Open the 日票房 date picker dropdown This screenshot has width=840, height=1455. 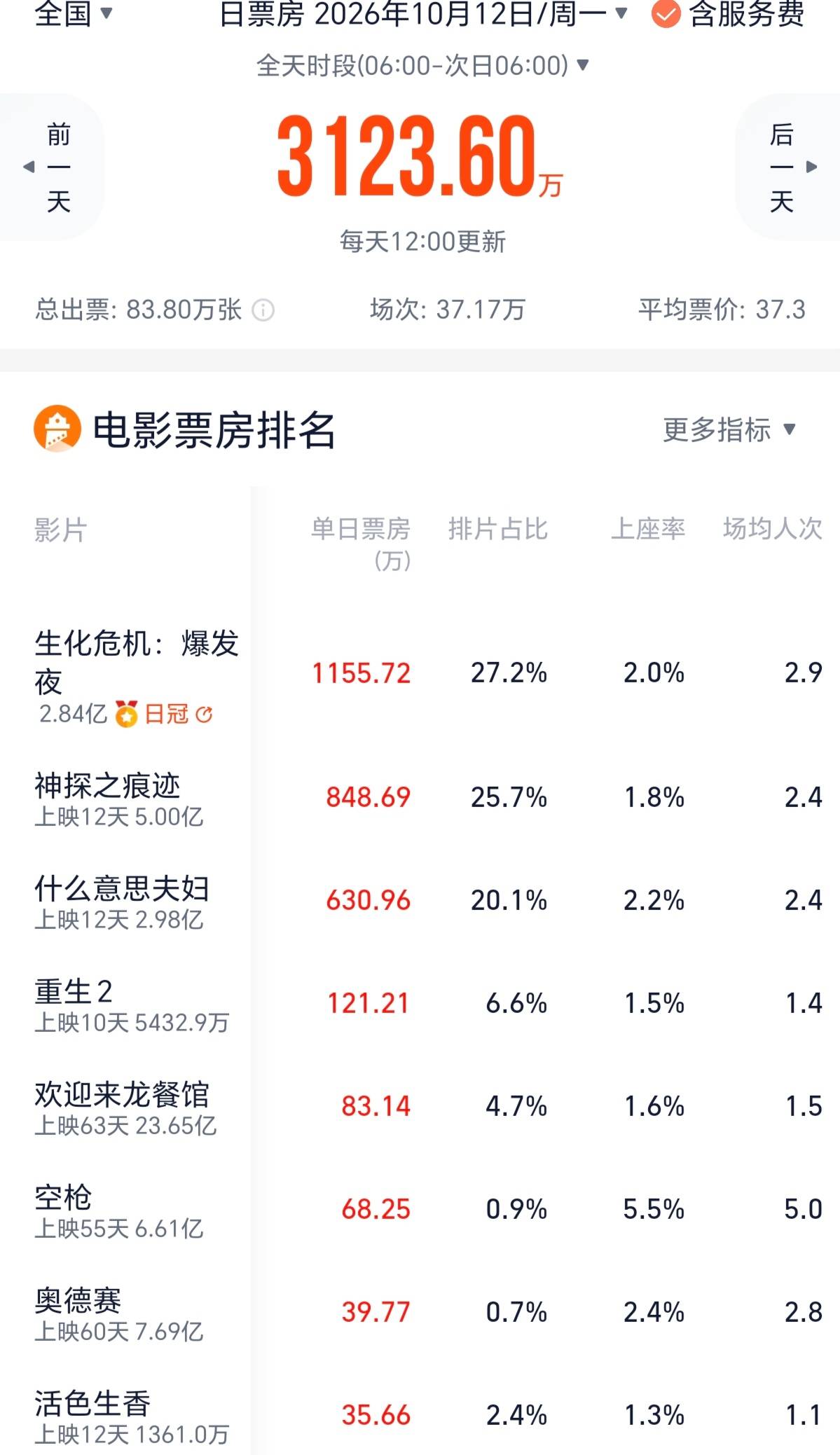click(x=423, y=13)
